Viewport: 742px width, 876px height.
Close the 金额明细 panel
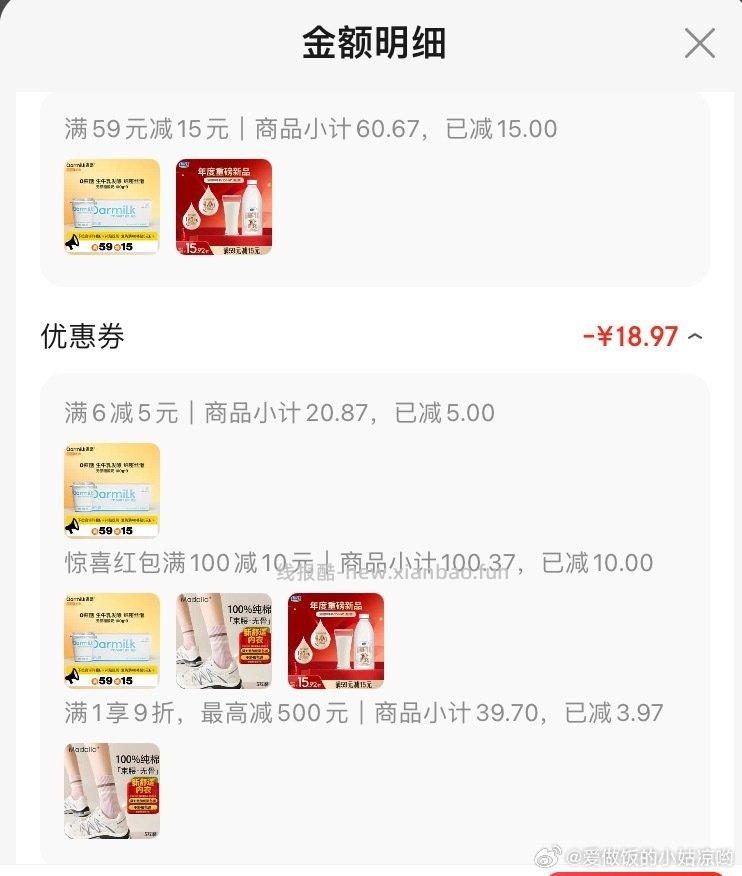tap(699, 44)
